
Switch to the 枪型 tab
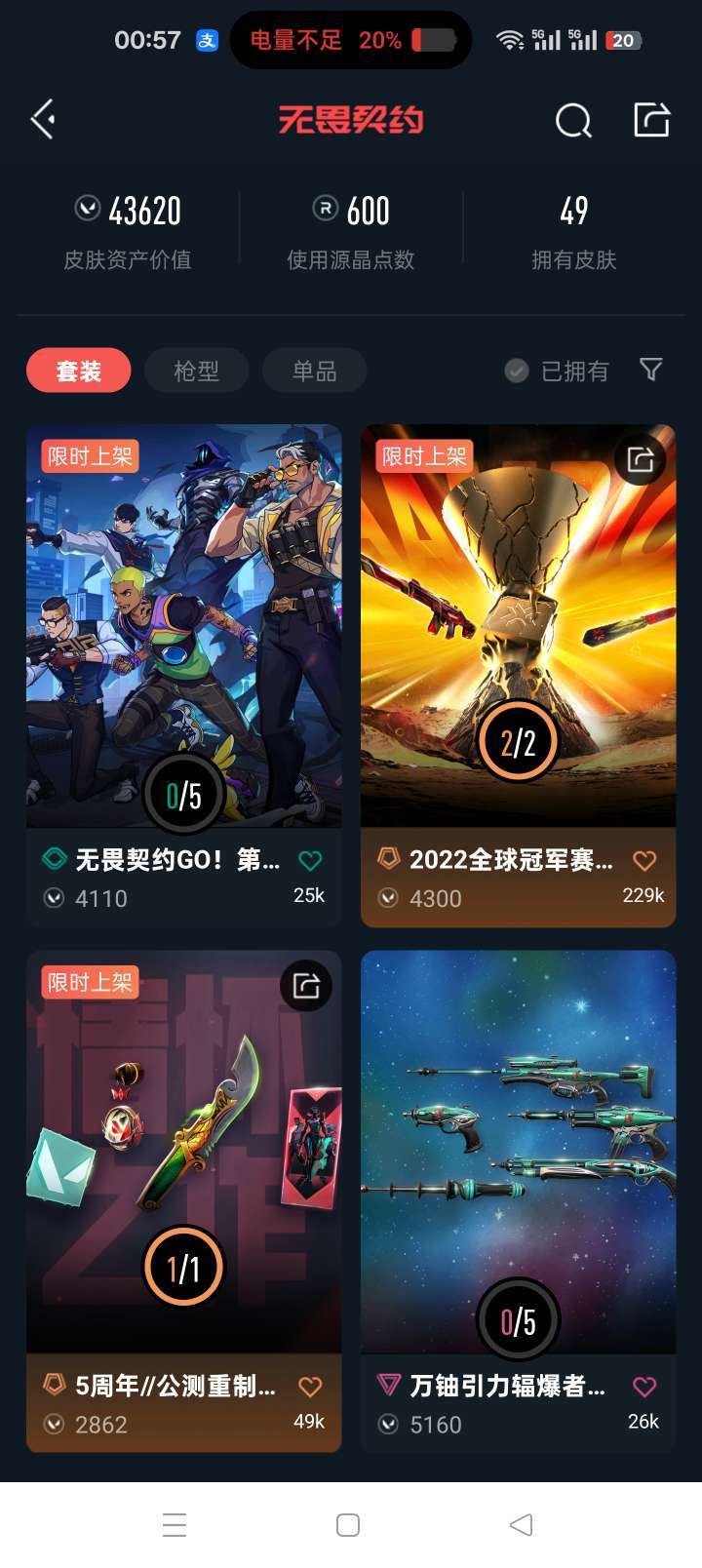196,371
